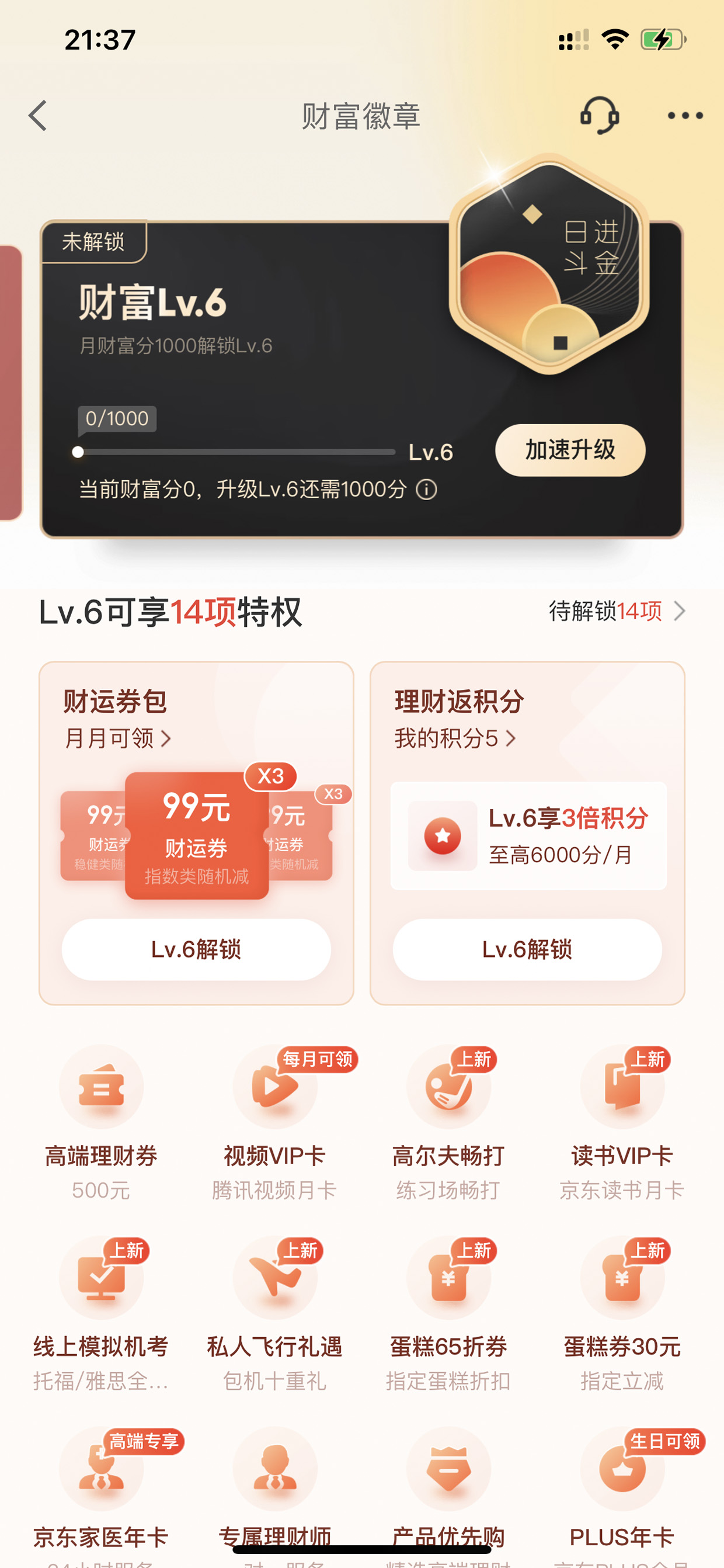Tap Lv.6解锁 under 财运券包
Image resolution: width=724 pixels, height=1568 pixels.
coord(197,949)
